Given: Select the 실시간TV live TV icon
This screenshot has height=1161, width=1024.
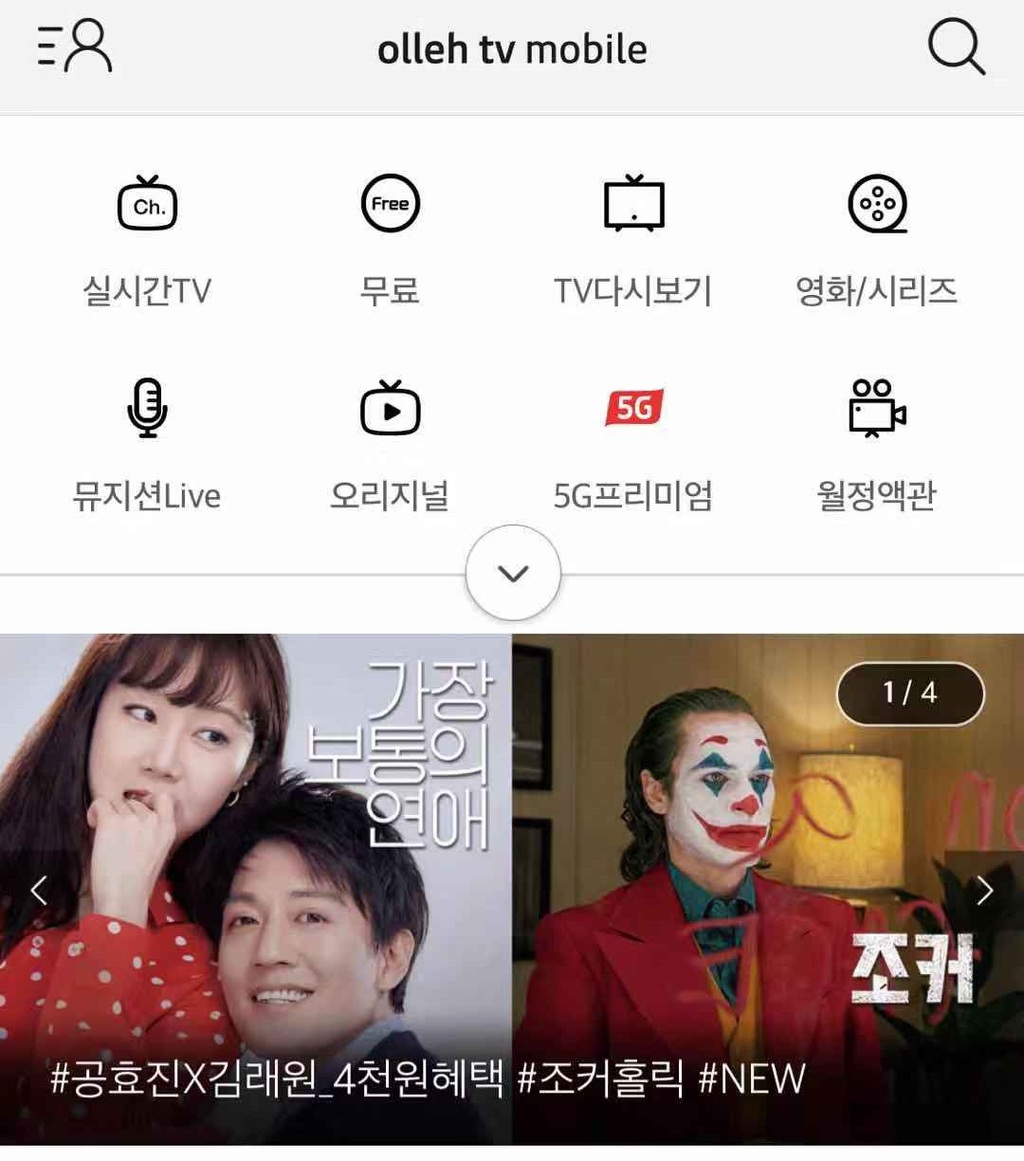Looking at the screenshot, I should [147, 204].
